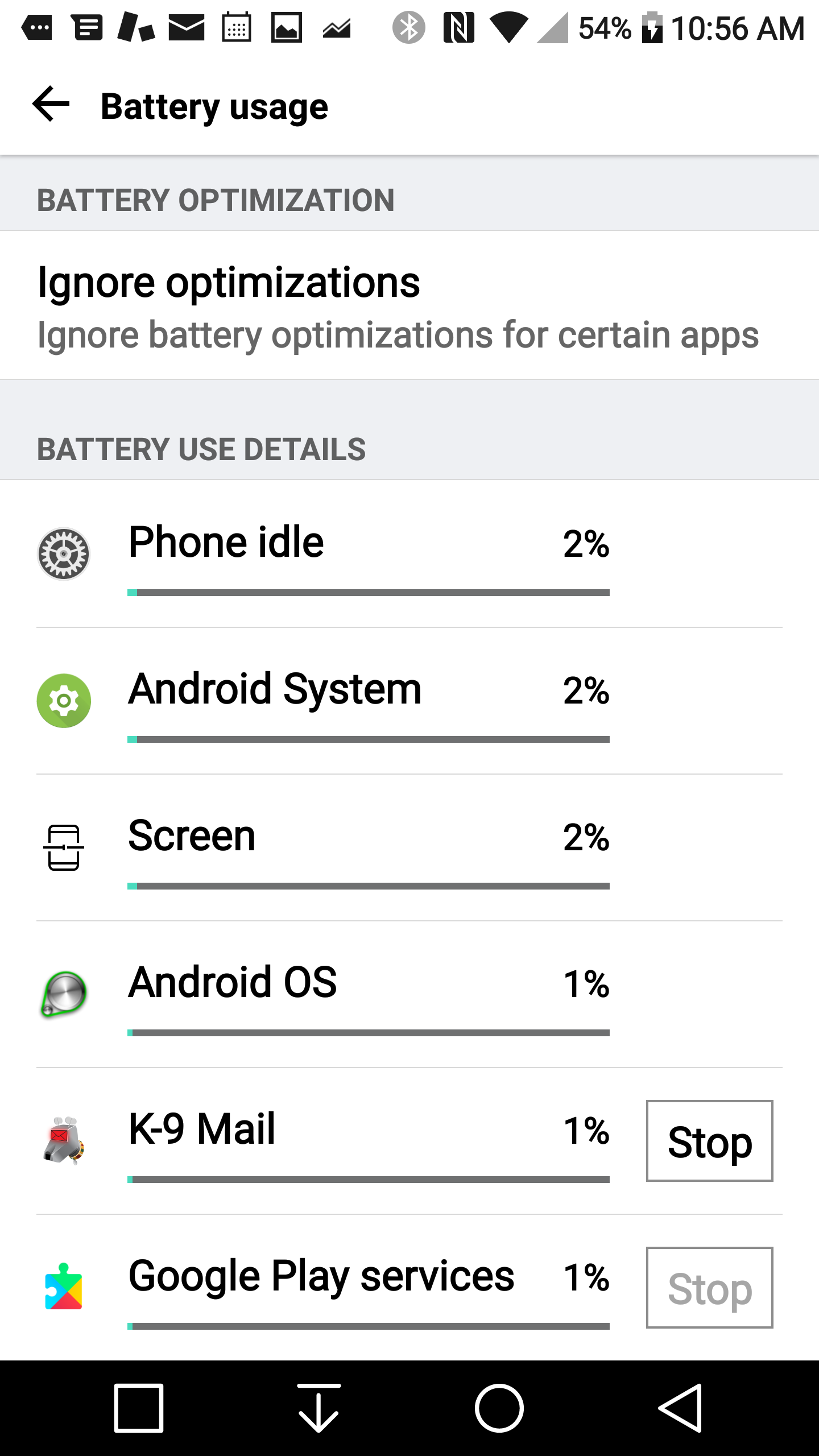
Task: View Android System battery usage
Action: tap(409, 701)
